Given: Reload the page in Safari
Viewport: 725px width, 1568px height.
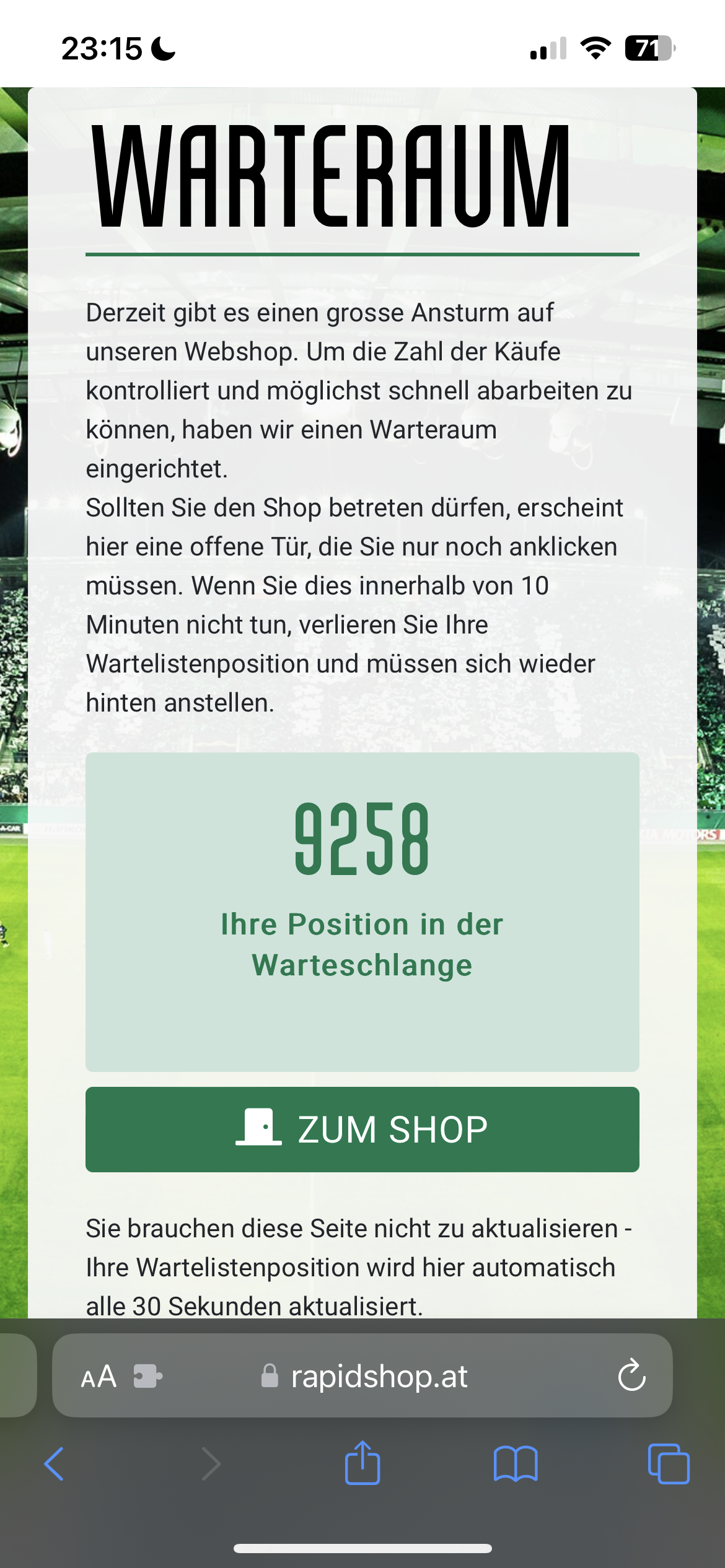Looking at the screenshot, I should [631, 1375].
